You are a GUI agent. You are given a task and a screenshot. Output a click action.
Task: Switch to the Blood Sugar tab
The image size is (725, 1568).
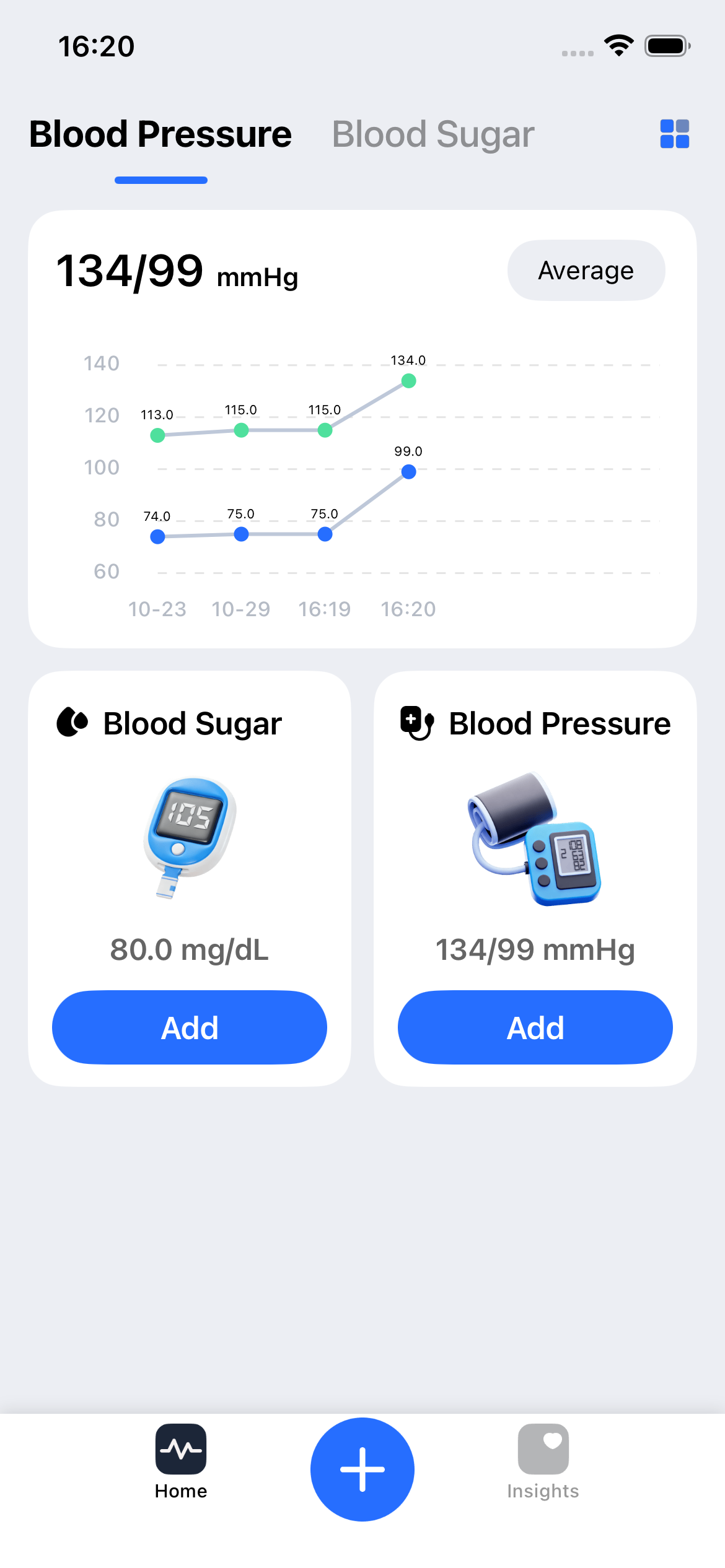point(433,134)
